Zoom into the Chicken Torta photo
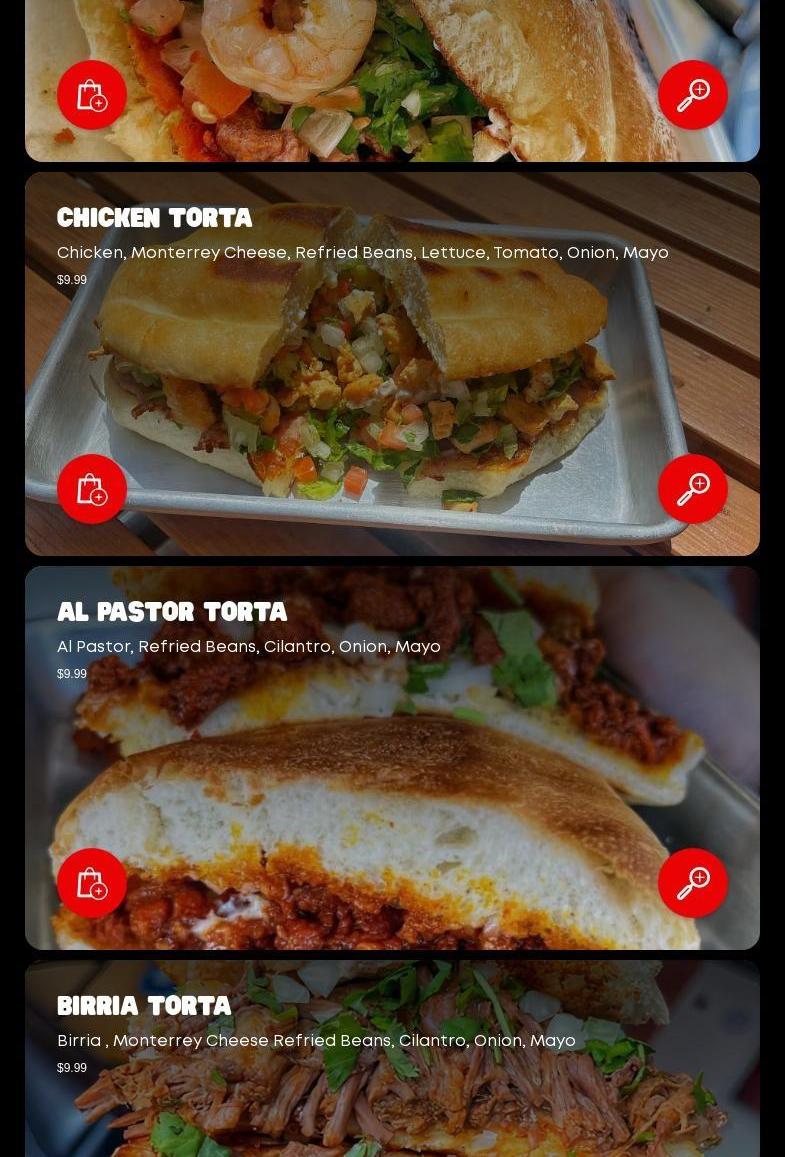Image resolution: width=785 pixels, height=1157 pixels. (692, 489)
